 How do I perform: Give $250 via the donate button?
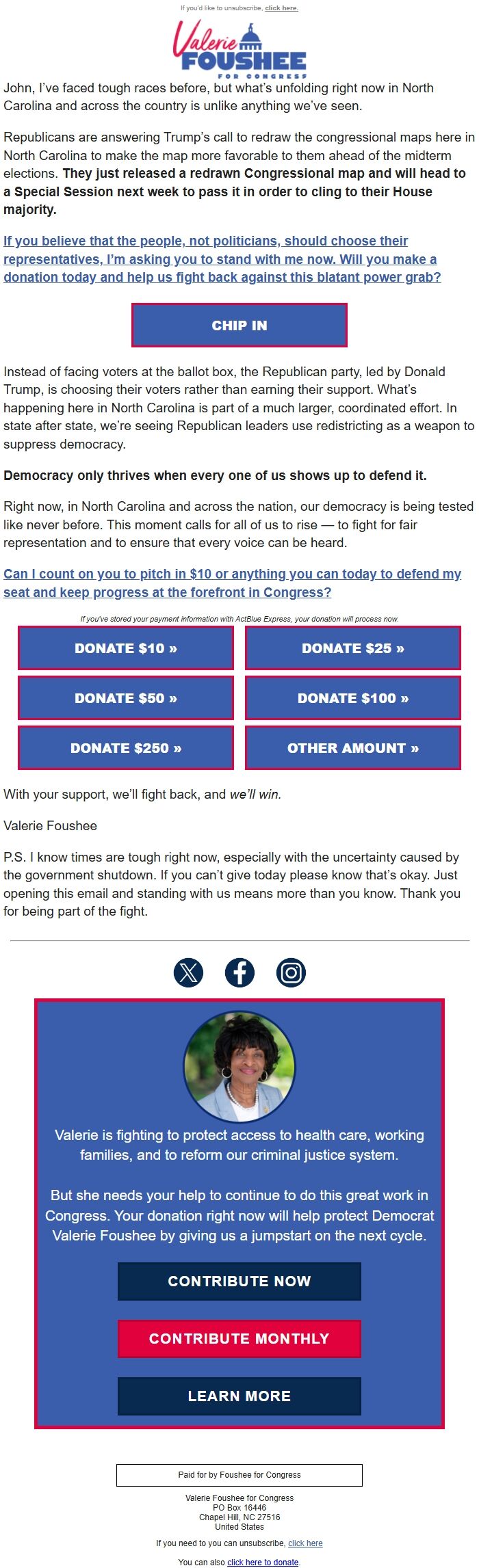(126, 748)
